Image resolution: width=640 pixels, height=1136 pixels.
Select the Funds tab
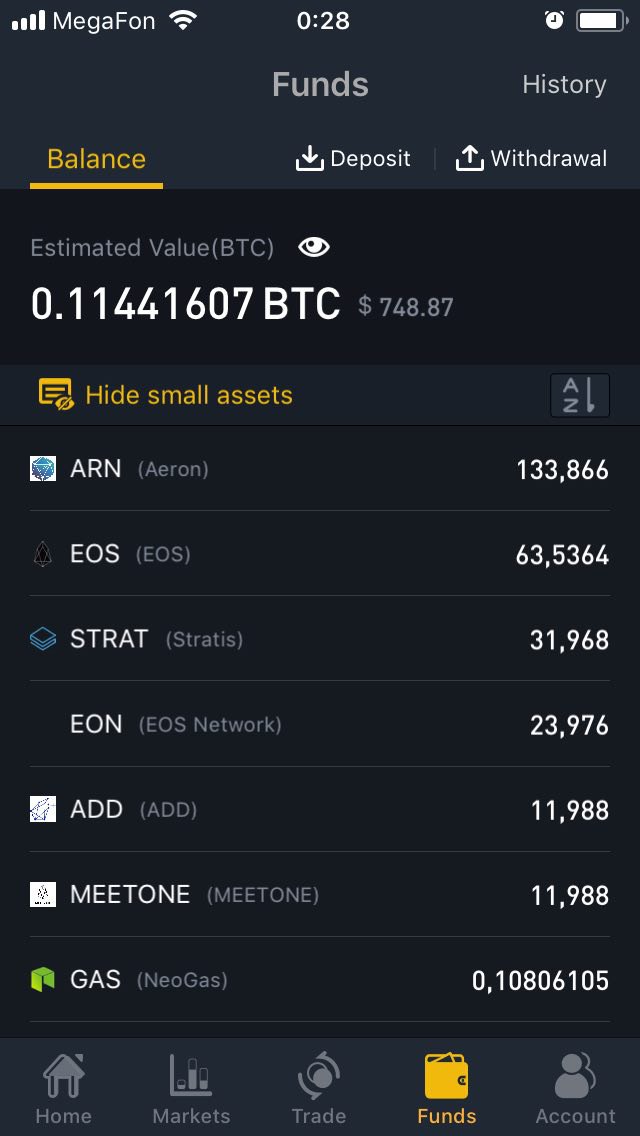pyautogui.click(x=446, y=1088)
